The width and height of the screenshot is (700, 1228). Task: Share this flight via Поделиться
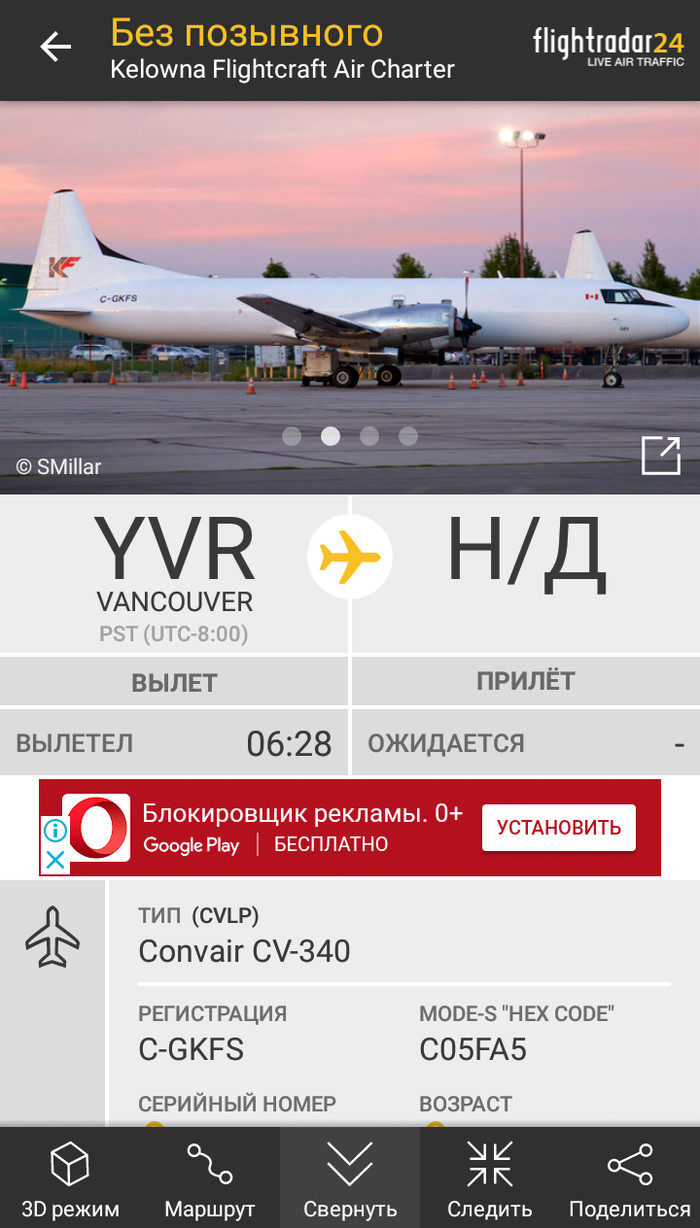630,1180
